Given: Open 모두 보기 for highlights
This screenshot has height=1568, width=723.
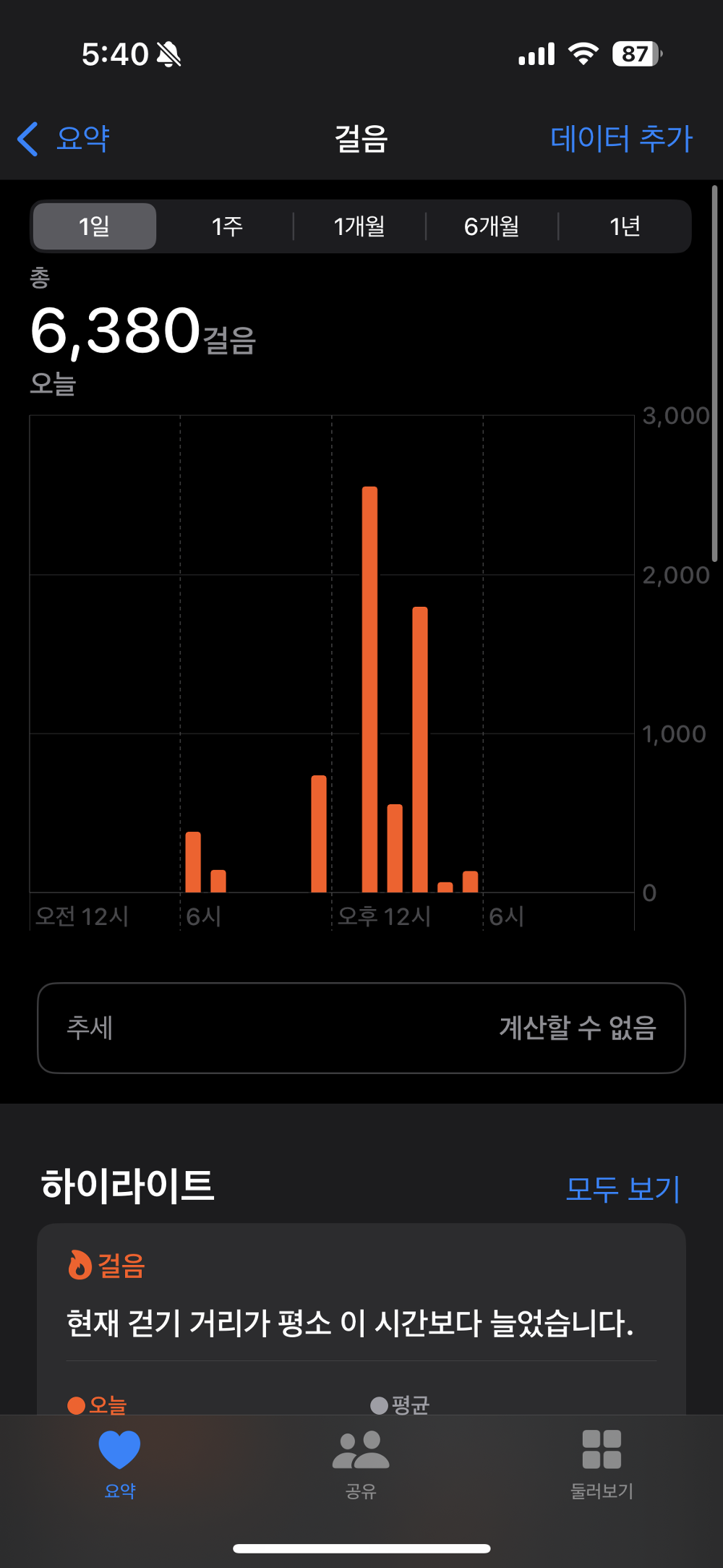Looking at the screenshot, I should (623, 1189).
